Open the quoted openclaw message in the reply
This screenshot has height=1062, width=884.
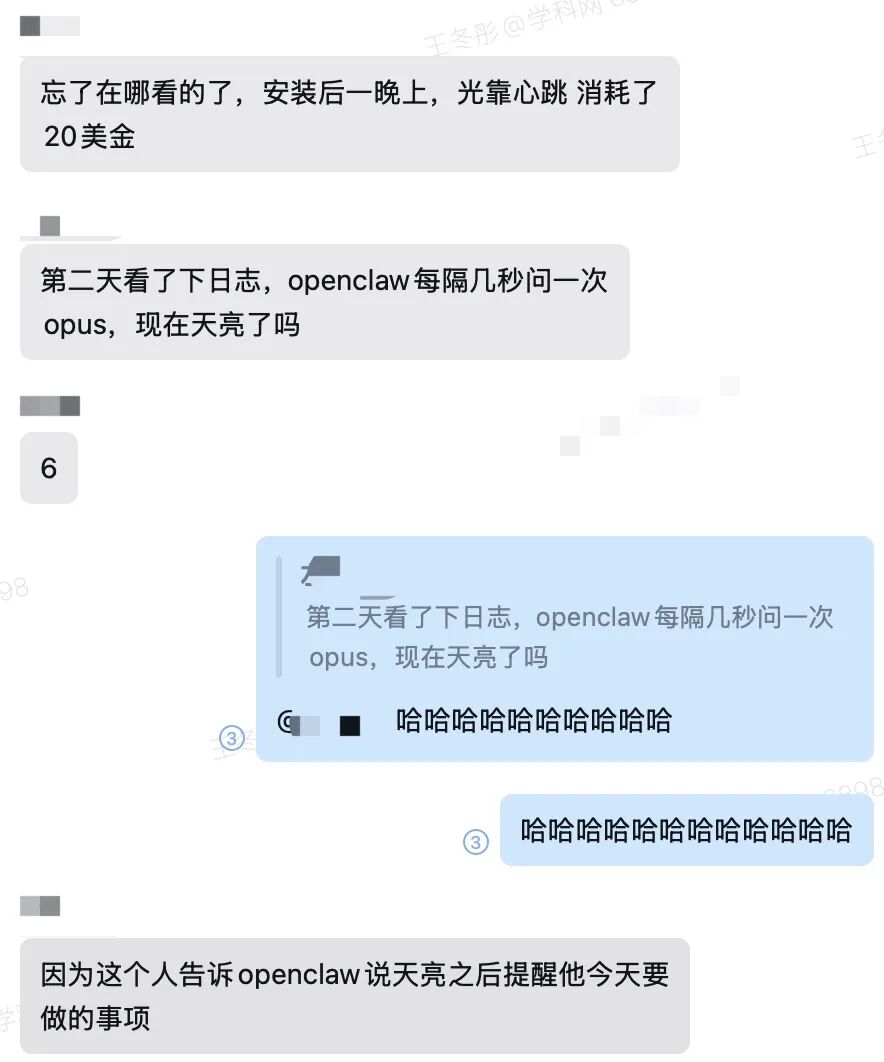(568, 636)
